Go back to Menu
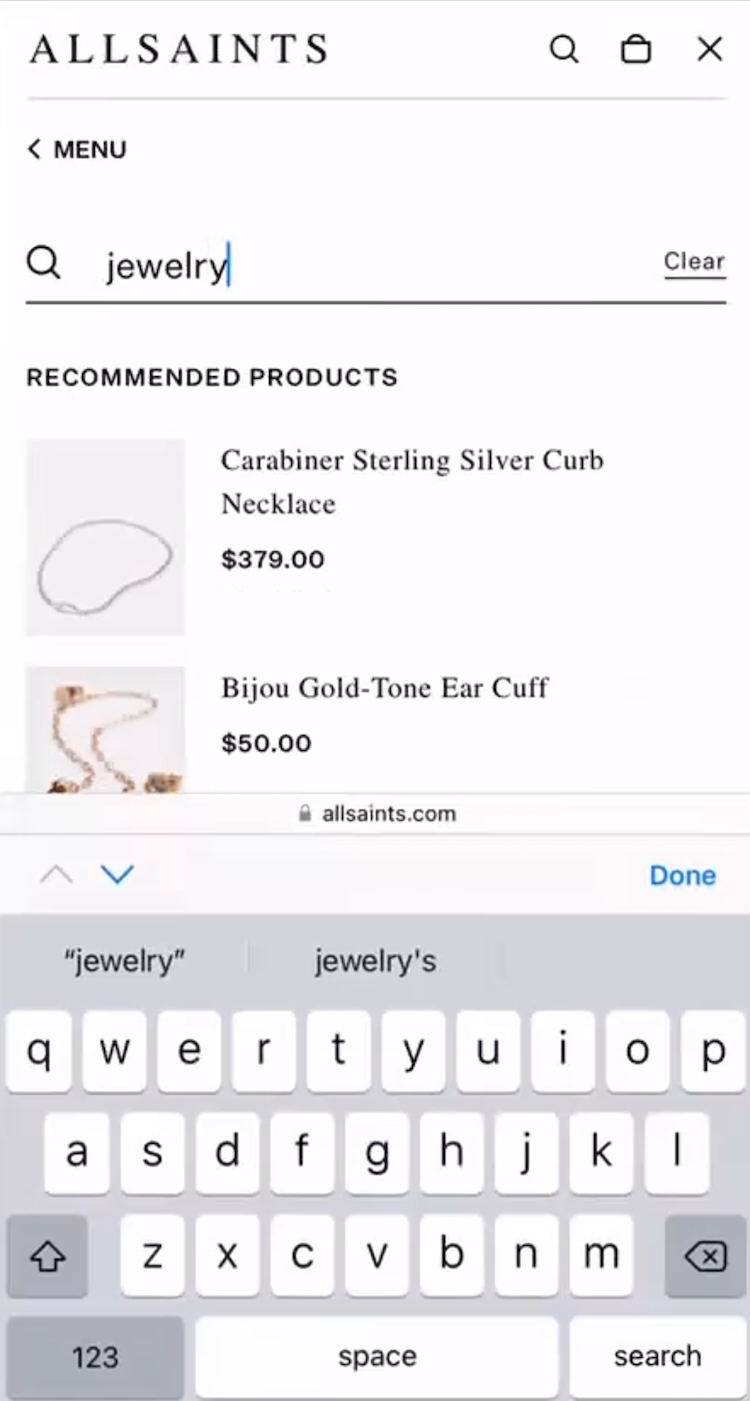 click(x=77, y=150)
